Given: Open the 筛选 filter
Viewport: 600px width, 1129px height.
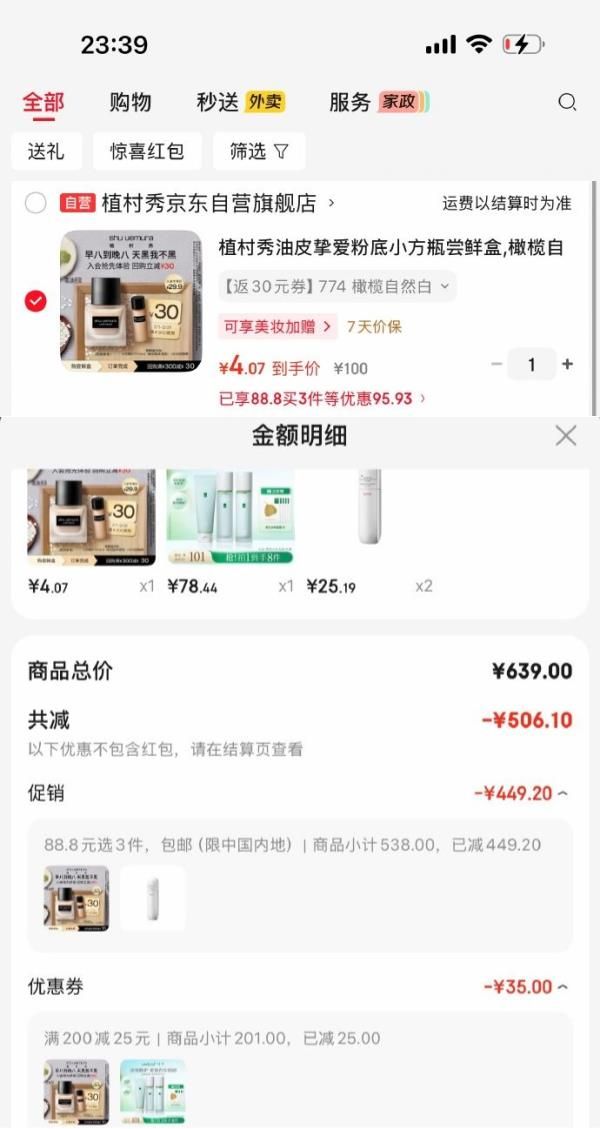Looking at the screenshot, I should (259, 151).
